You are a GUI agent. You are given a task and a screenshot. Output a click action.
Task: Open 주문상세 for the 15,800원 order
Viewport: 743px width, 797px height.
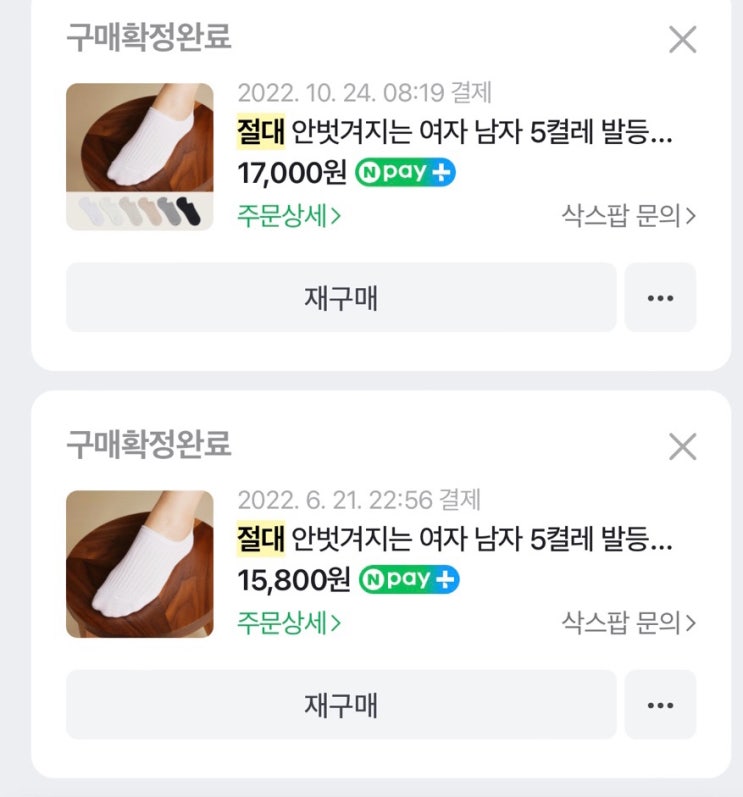pos(289,622)
